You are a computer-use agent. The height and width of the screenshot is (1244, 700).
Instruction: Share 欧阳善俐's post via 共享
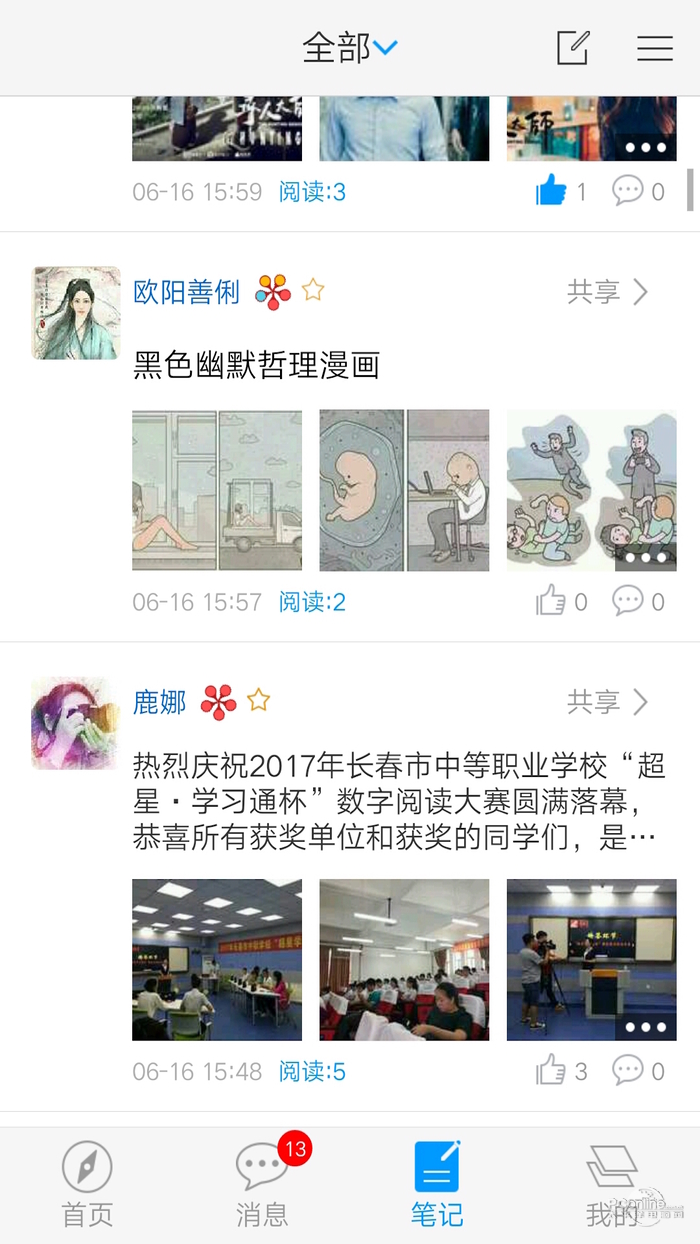[608, 292]
